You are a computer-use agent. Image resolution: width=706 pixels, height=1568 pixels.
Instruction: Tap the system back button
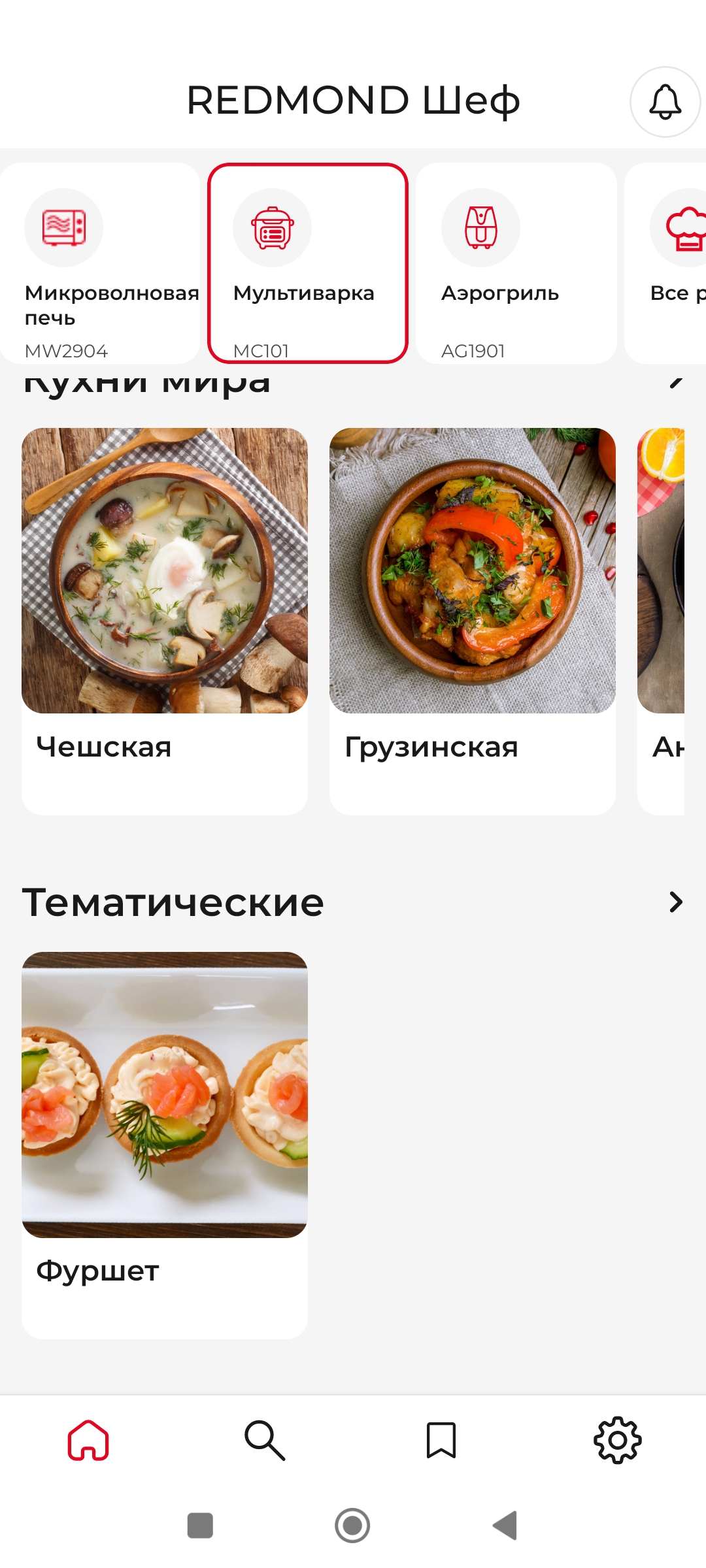pos(505,1526)
